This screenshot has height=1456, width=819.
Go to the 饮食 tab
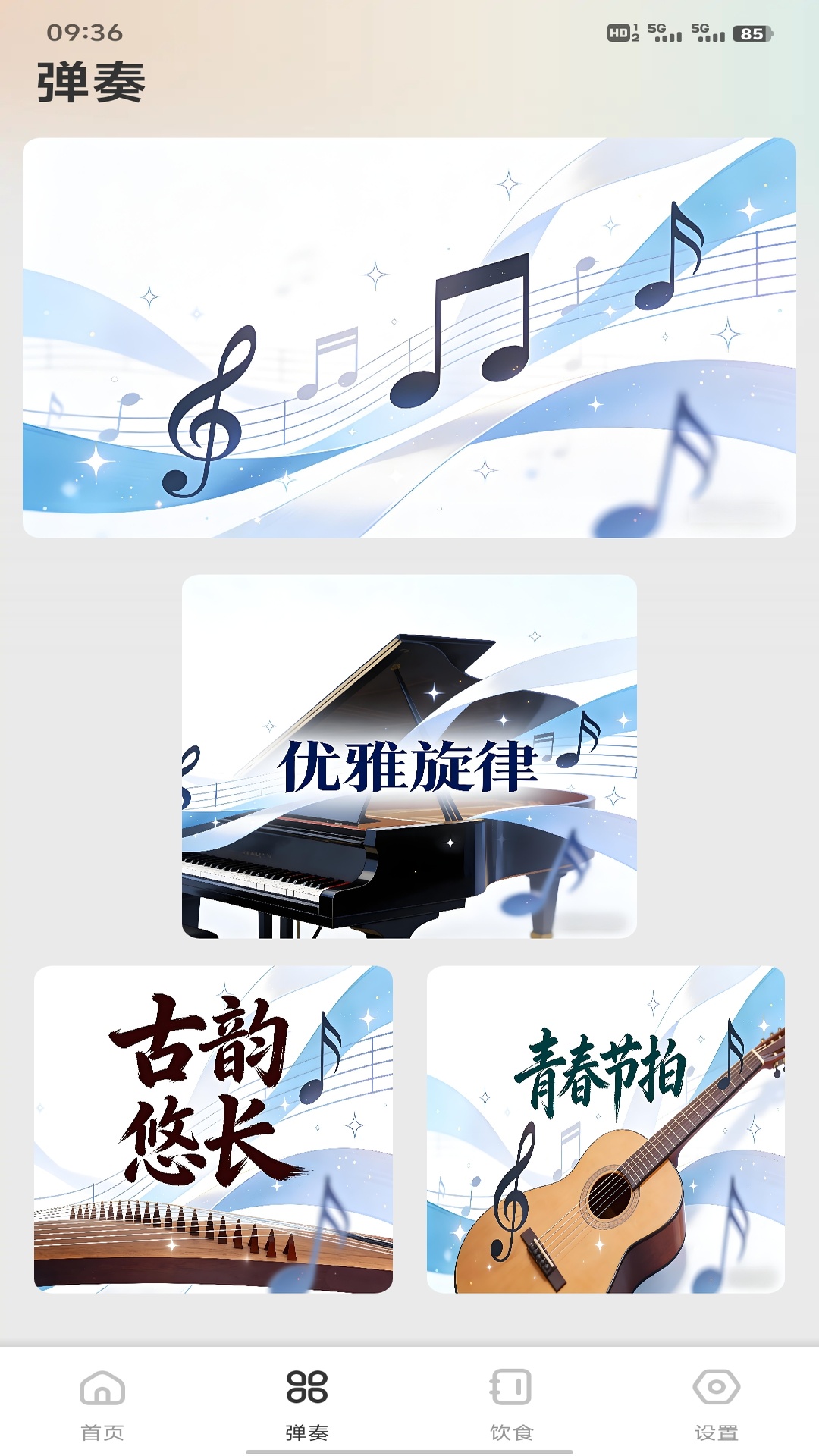coord(512,1404)
